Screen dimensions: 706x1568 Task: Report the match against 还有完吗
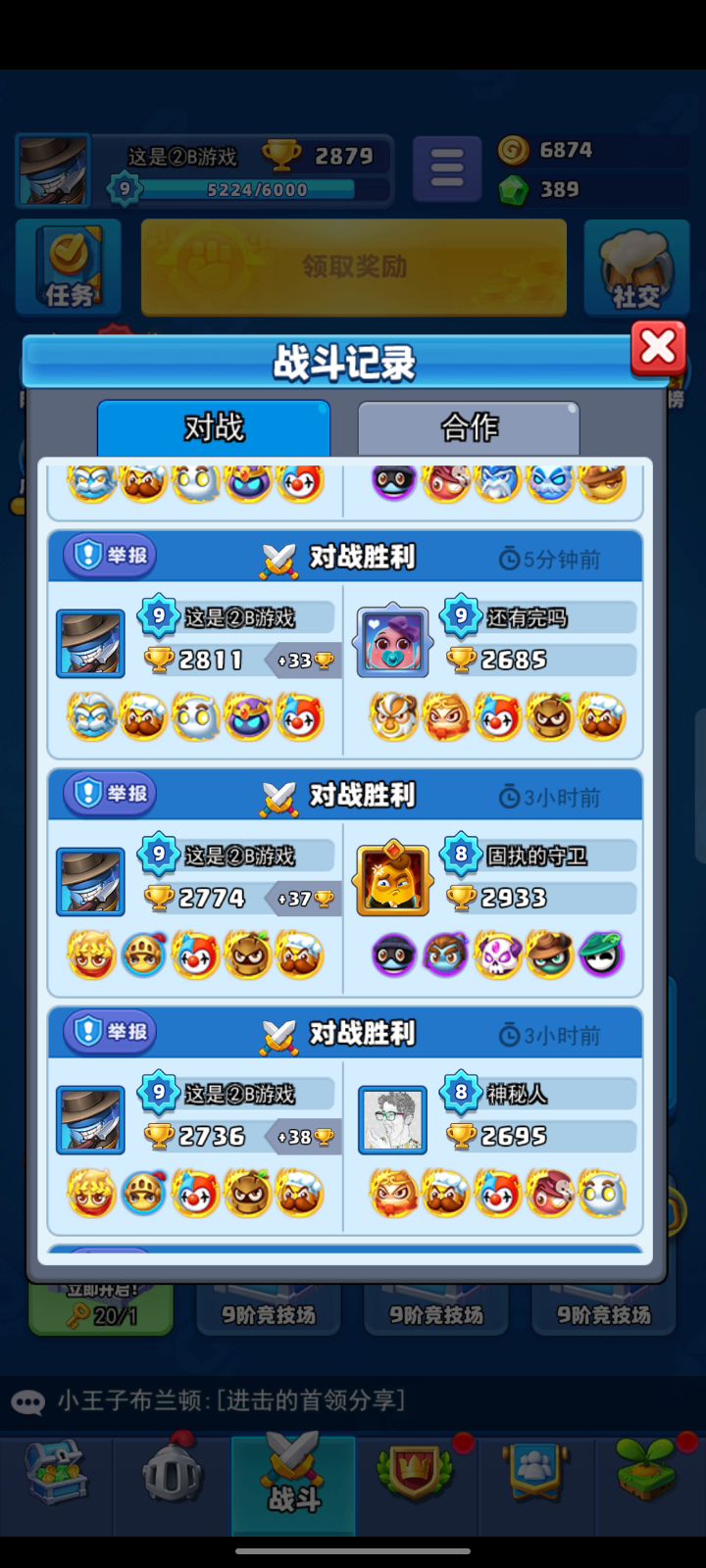[x=110, y=556]
